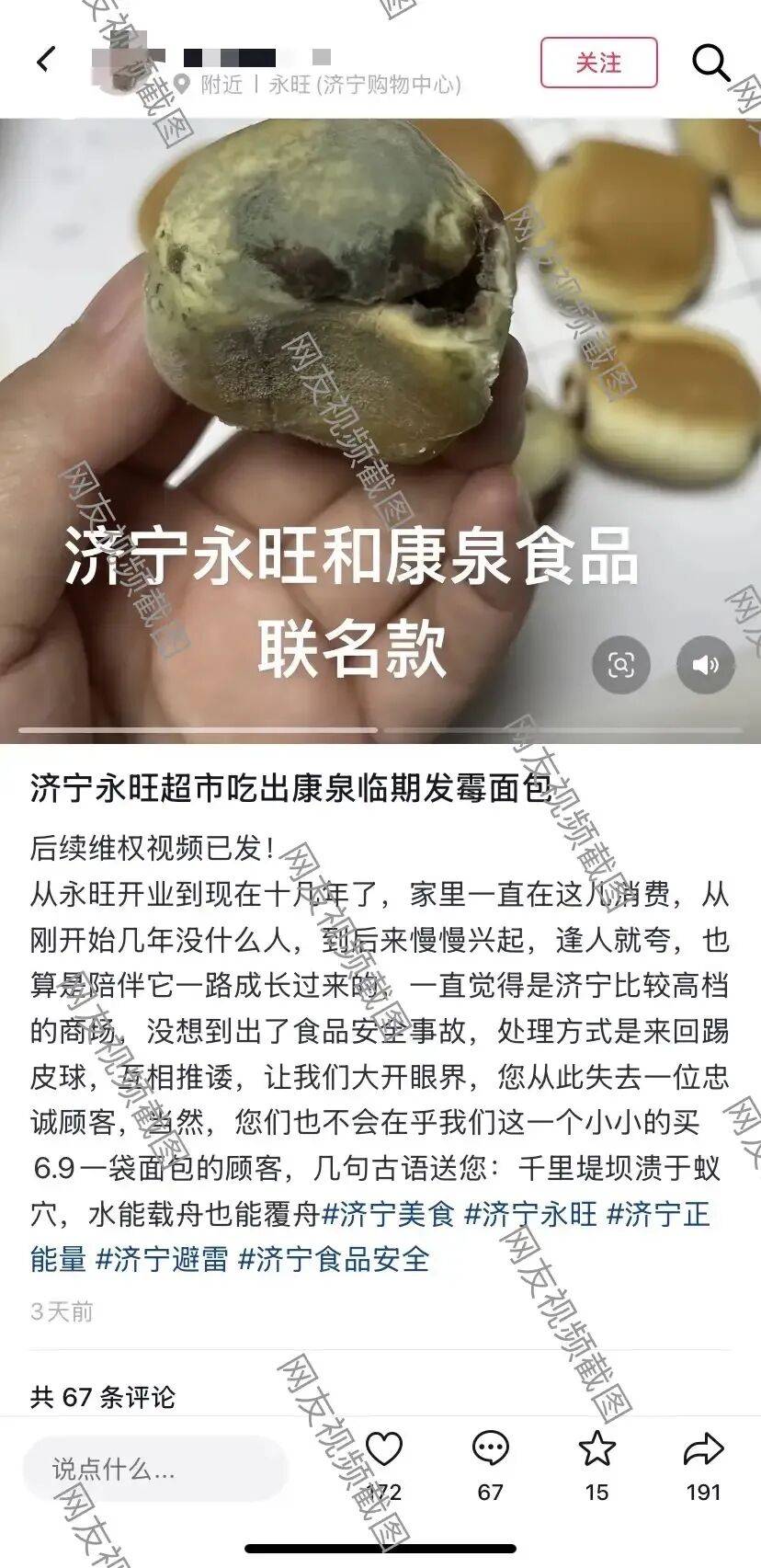Open hashtag #济宁食品安全
Image resolution: width=761 pixels, height=1568 pixels.
point(334,1259)
